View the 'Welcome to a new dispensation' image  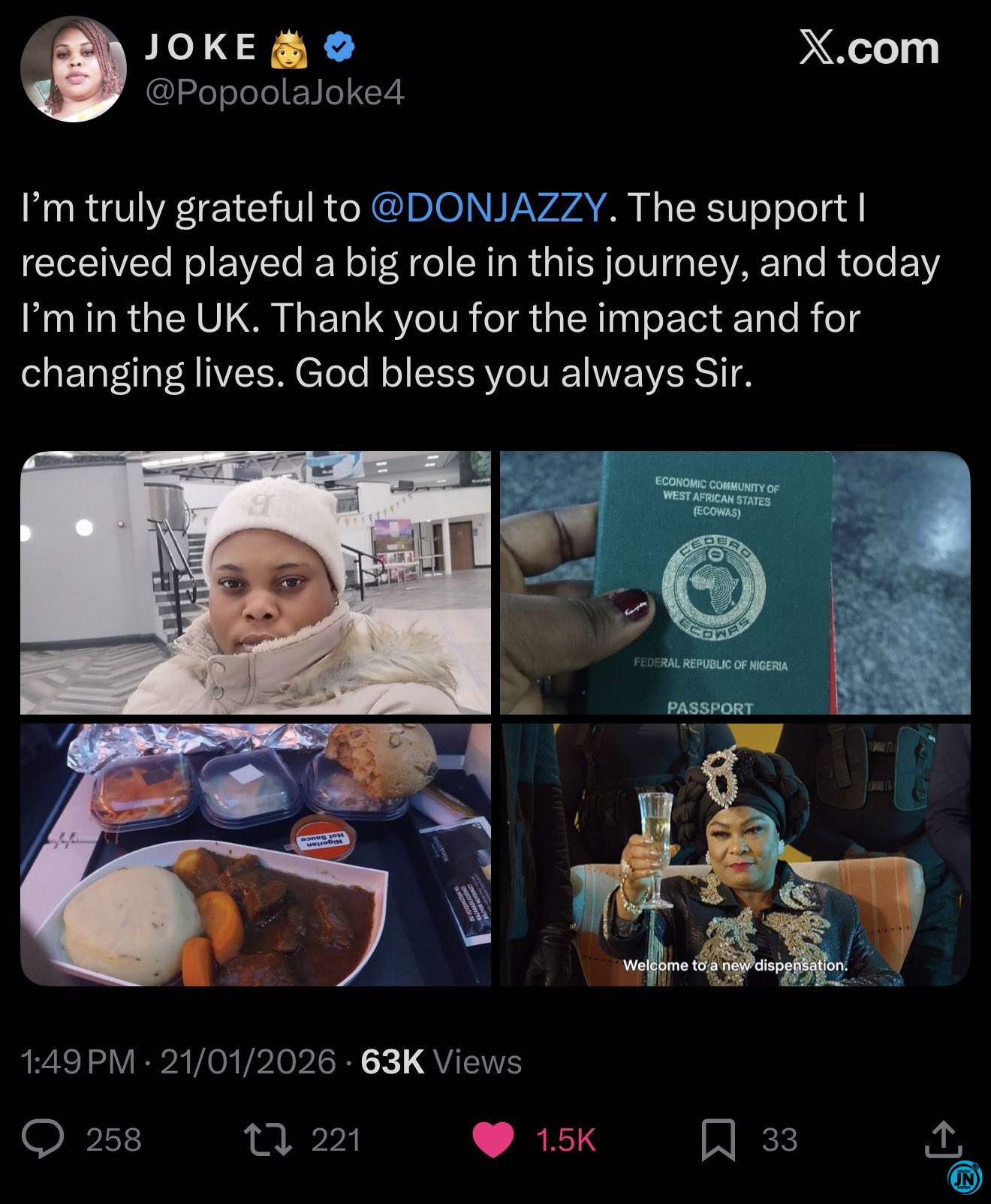(x=735, y=854)
